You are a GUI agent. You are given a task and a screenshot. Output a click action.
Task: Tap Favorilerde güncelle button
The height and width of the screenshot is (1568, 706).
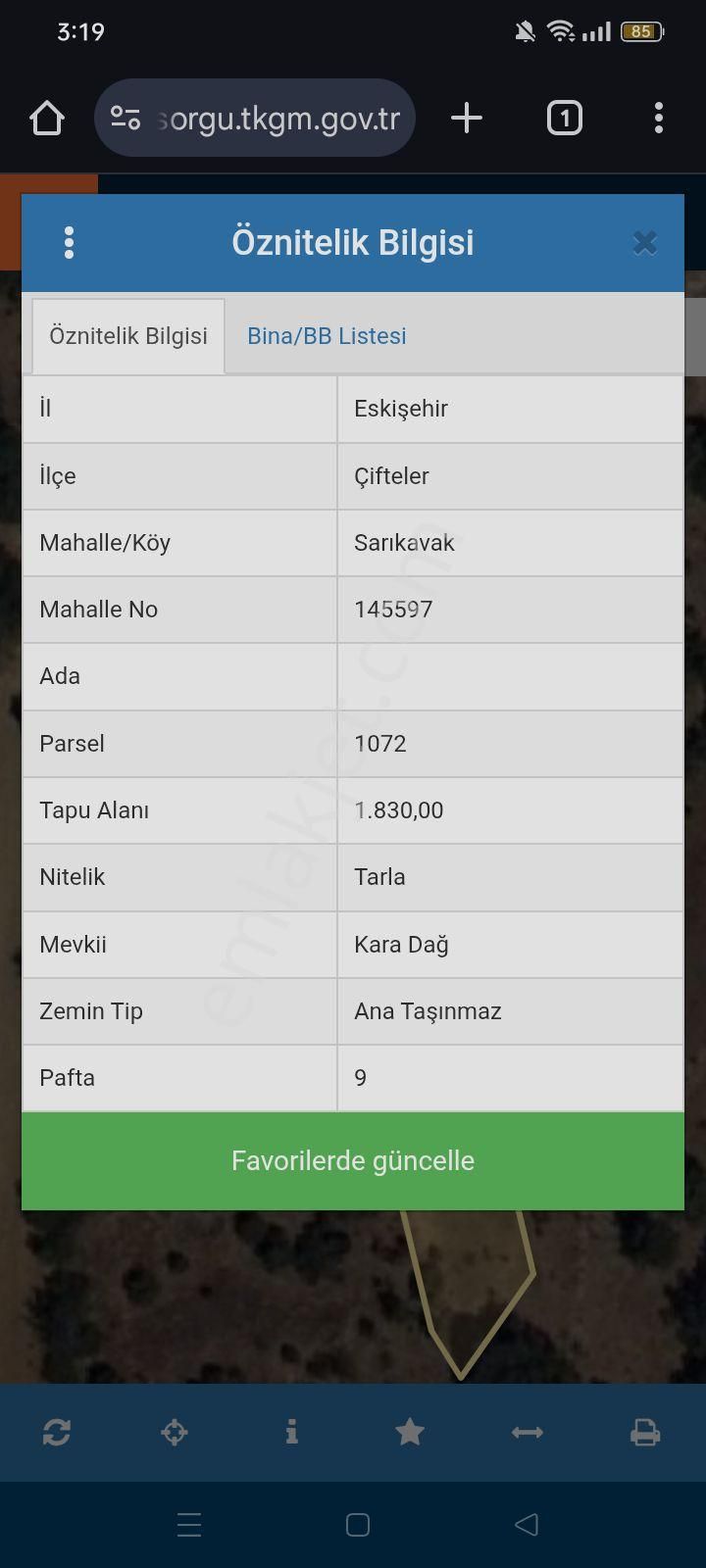point(353,1160)
